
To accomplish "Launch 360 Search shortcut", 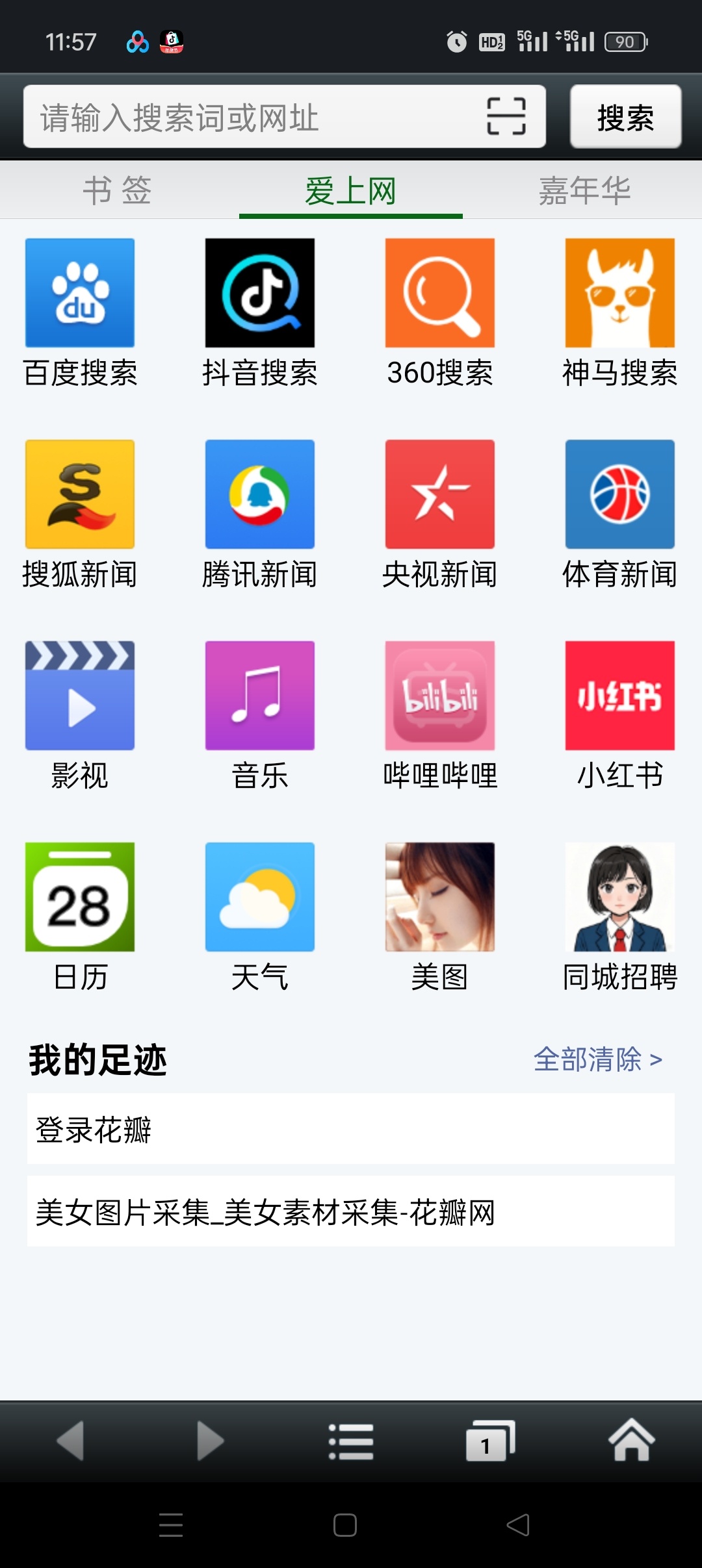I will coord(439,292).
